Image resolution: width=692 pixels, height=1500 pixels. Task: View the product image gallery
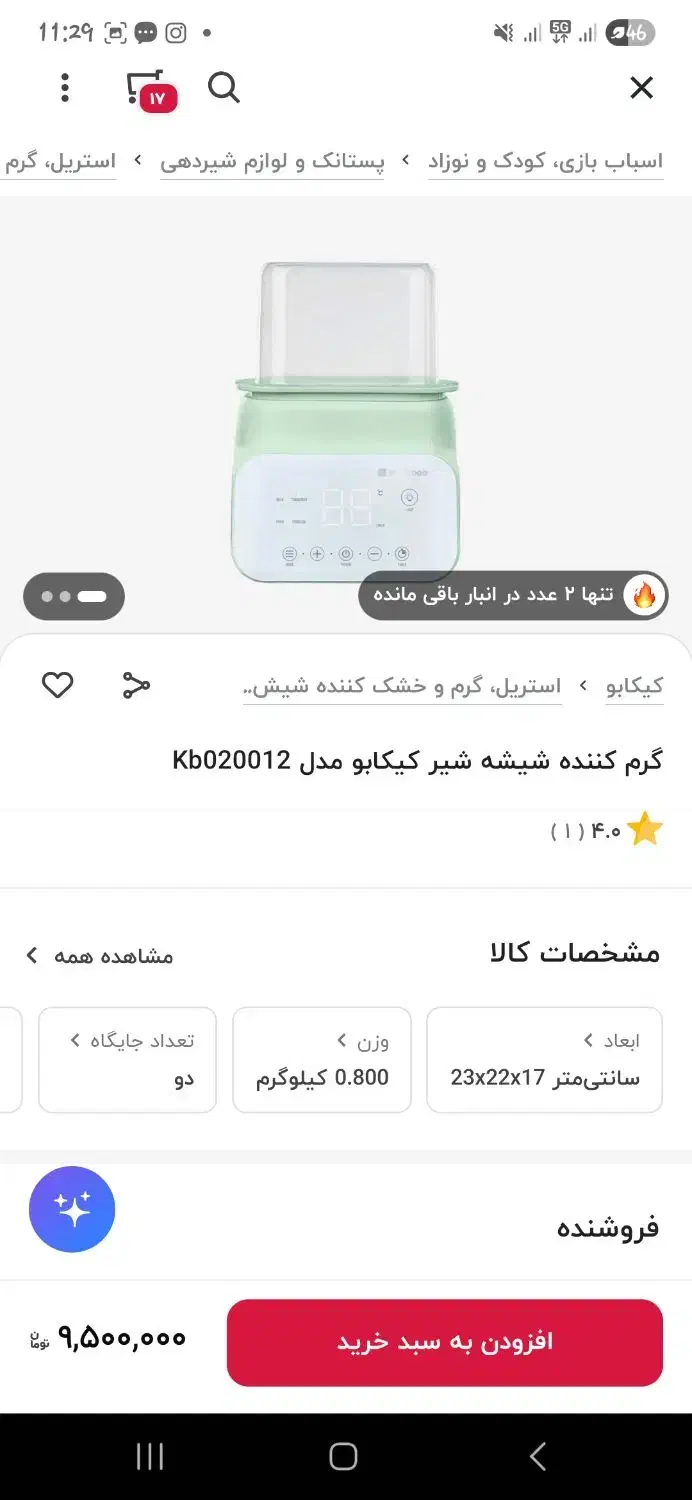(346, 420)
